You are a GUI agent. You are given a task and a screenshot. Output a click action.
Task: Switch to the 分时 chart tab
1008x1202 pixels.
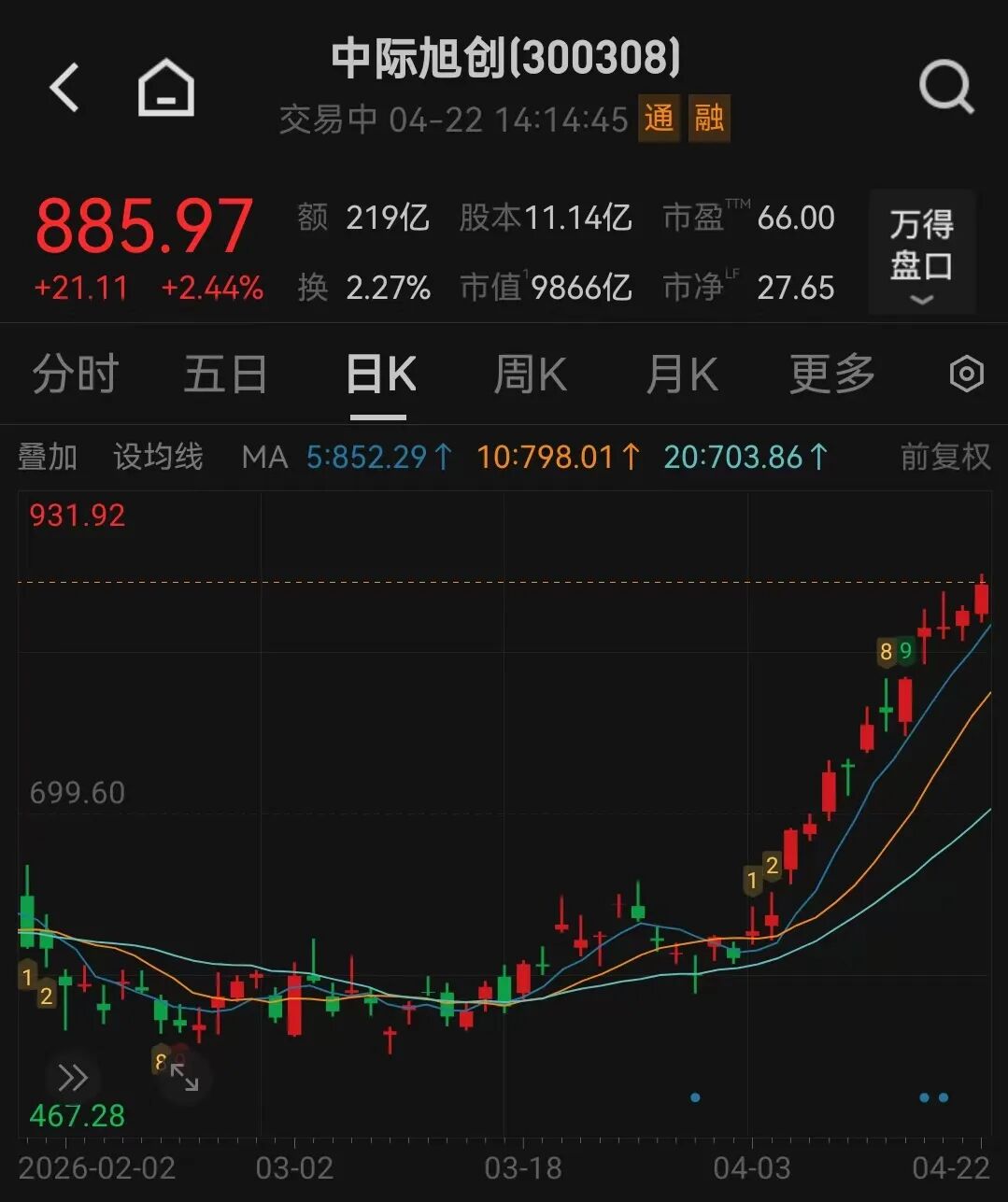75,375
